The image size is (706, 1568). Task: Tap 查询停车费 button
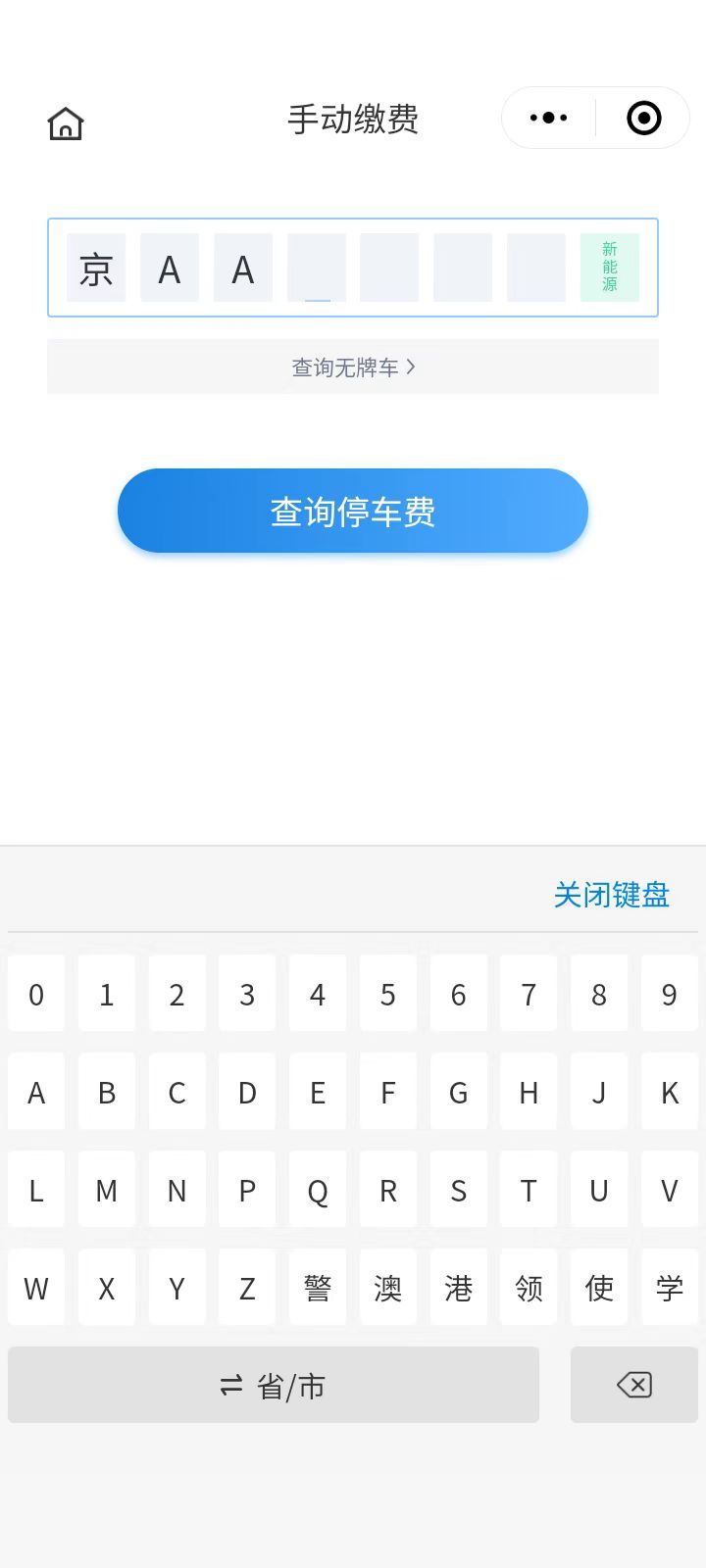coord(353,511)
